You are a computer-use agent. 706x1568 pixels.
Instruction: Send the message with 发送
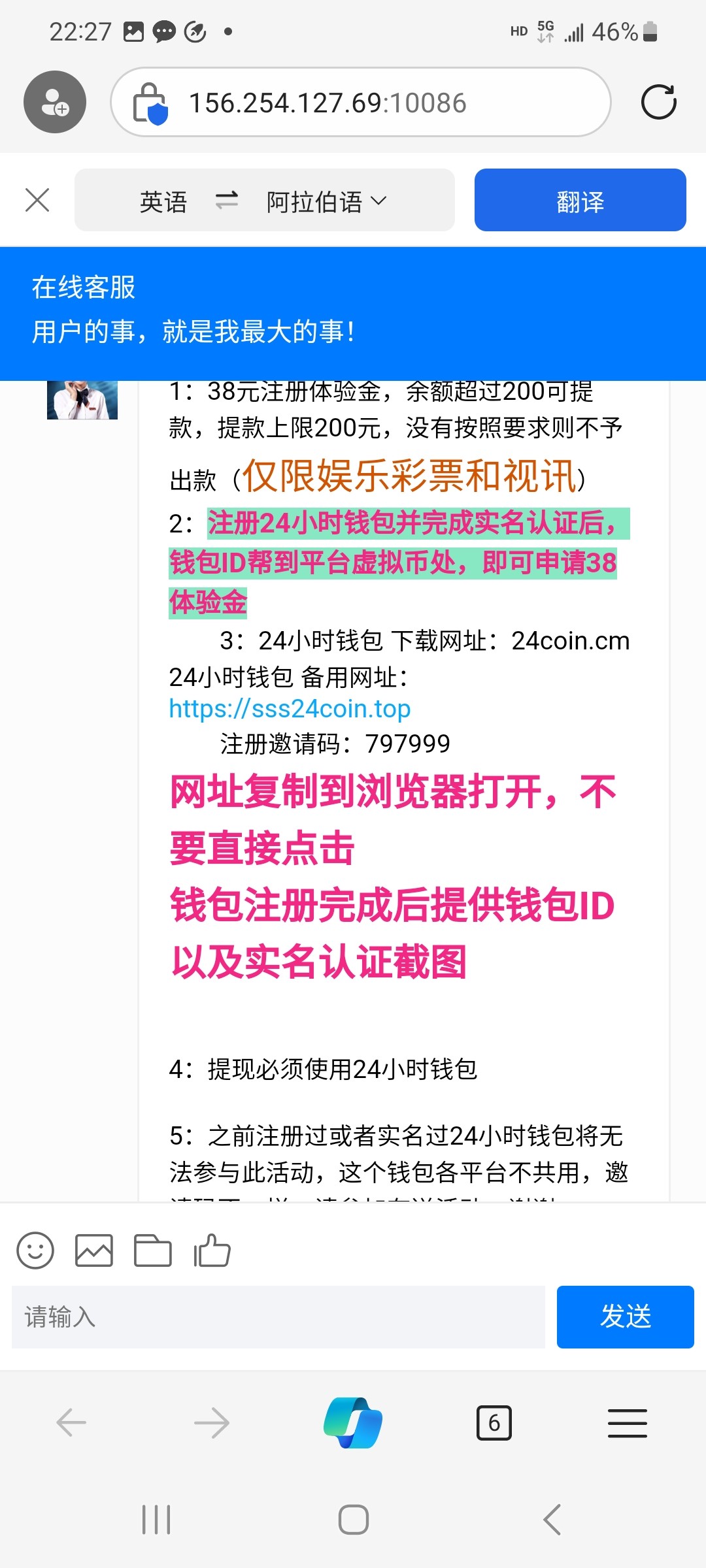(625, 1317)
